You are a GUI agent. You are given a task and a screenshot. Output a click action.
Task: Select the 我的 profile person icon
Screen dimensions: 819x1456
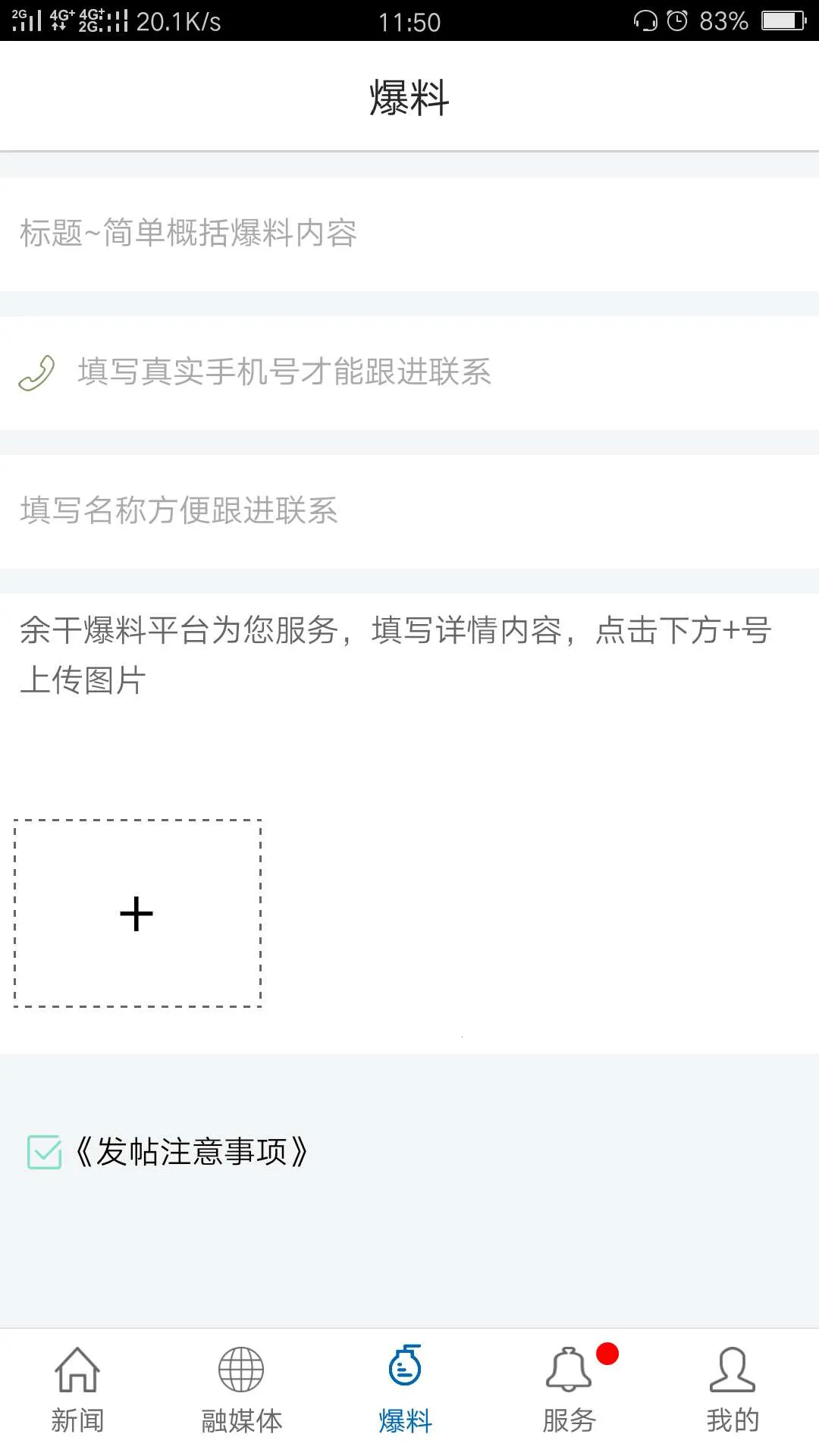[x=731, y=1370]
